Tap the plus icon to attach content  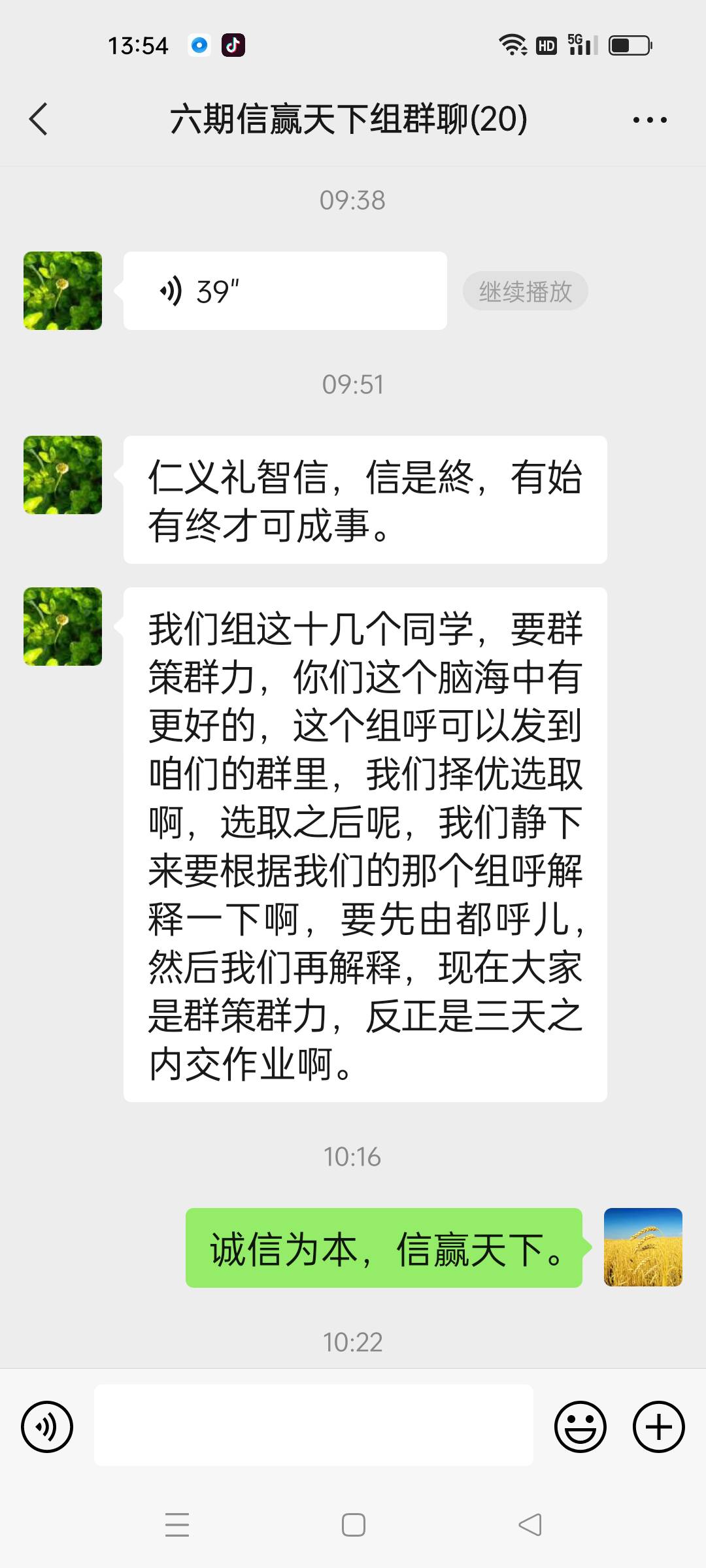coord(658,1426)
